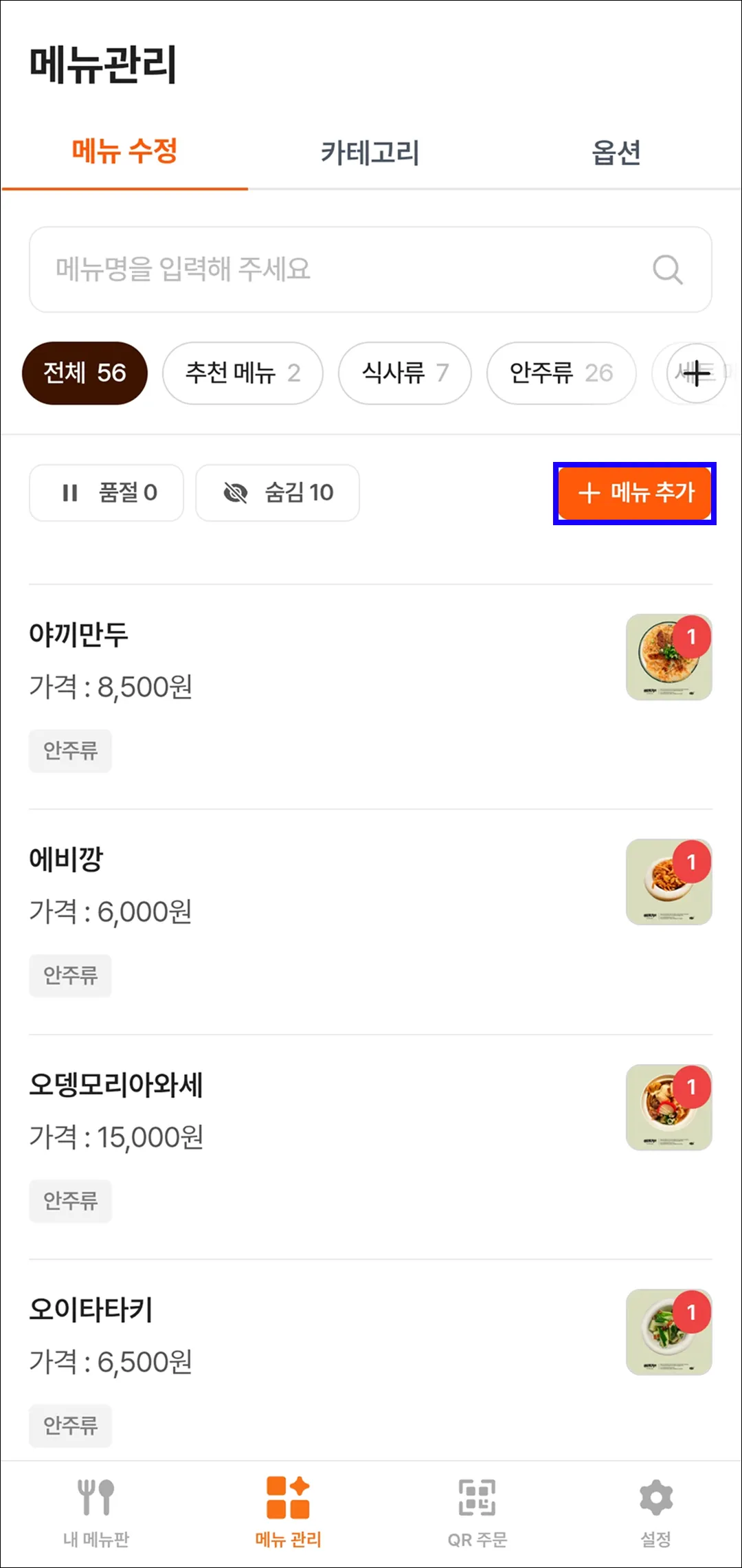The height and width of the screenshot is (1568, 742).
Task: Tap the 메뉴 추가 button
Action: coord(635,493)
